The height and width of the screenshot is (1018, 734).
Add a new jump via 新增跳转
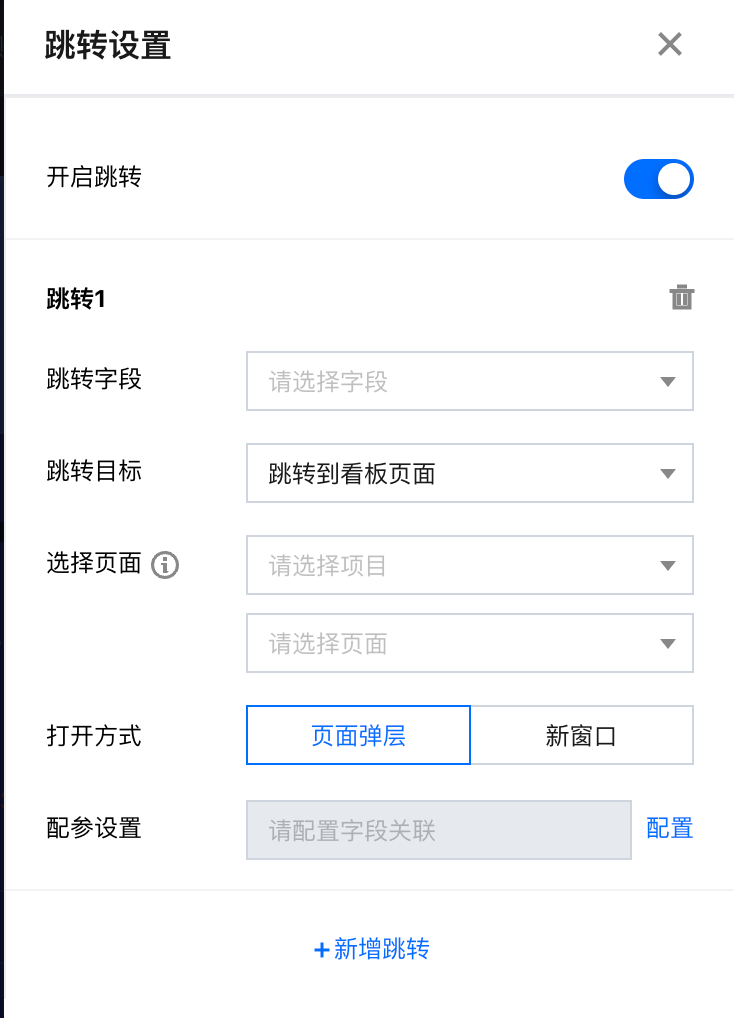pos(371,949)
